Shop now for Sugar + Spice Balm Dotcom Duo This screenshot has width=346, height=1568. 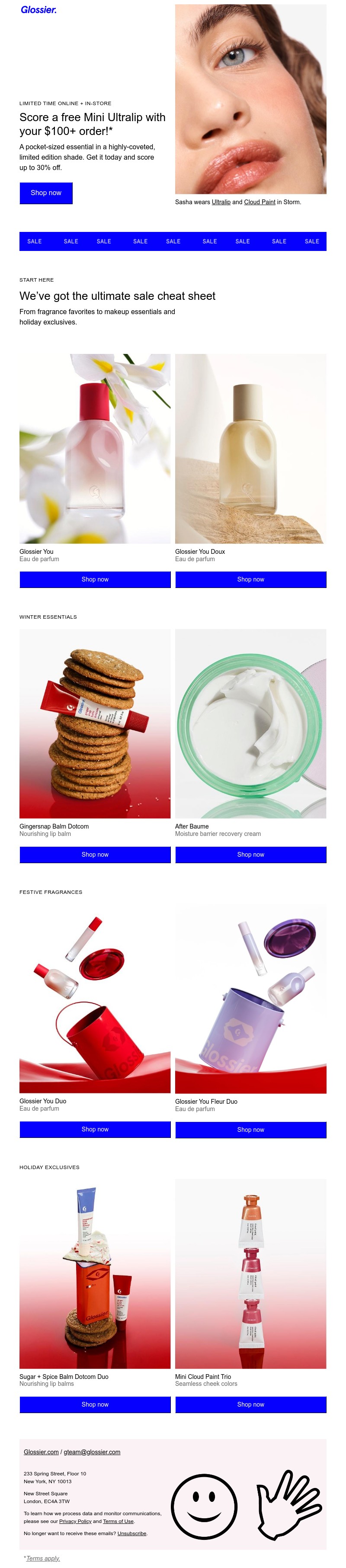(x=95, y=1404)
